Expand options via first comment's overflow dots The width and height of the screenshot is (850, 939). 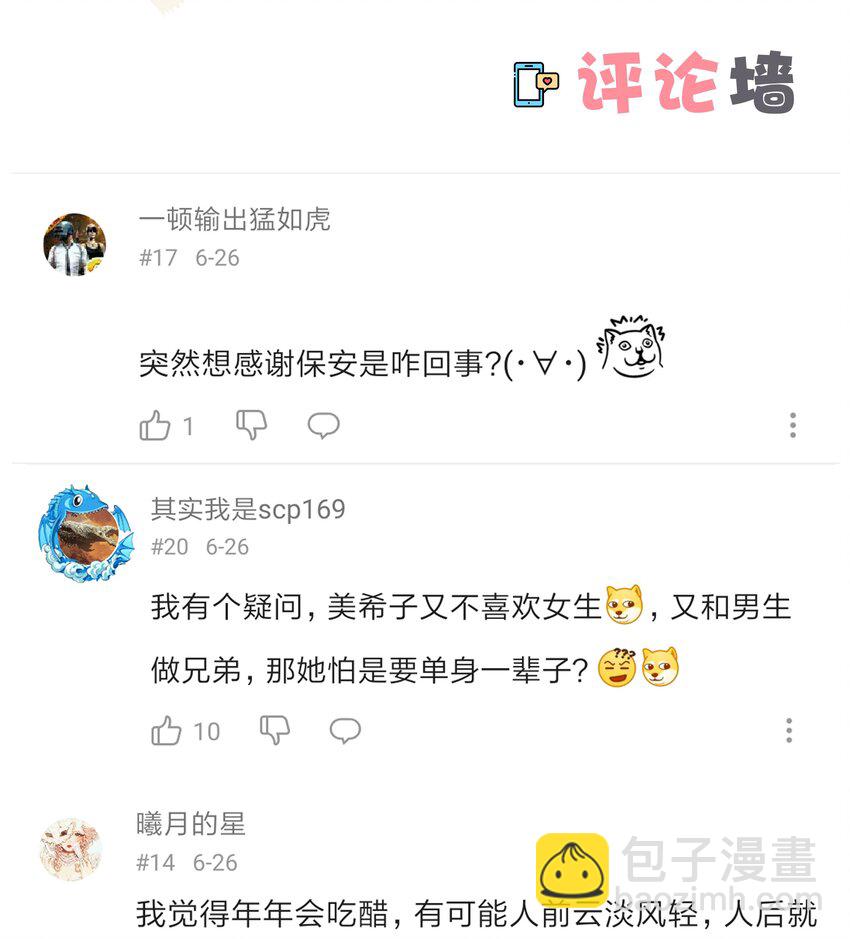click(793, 425)
